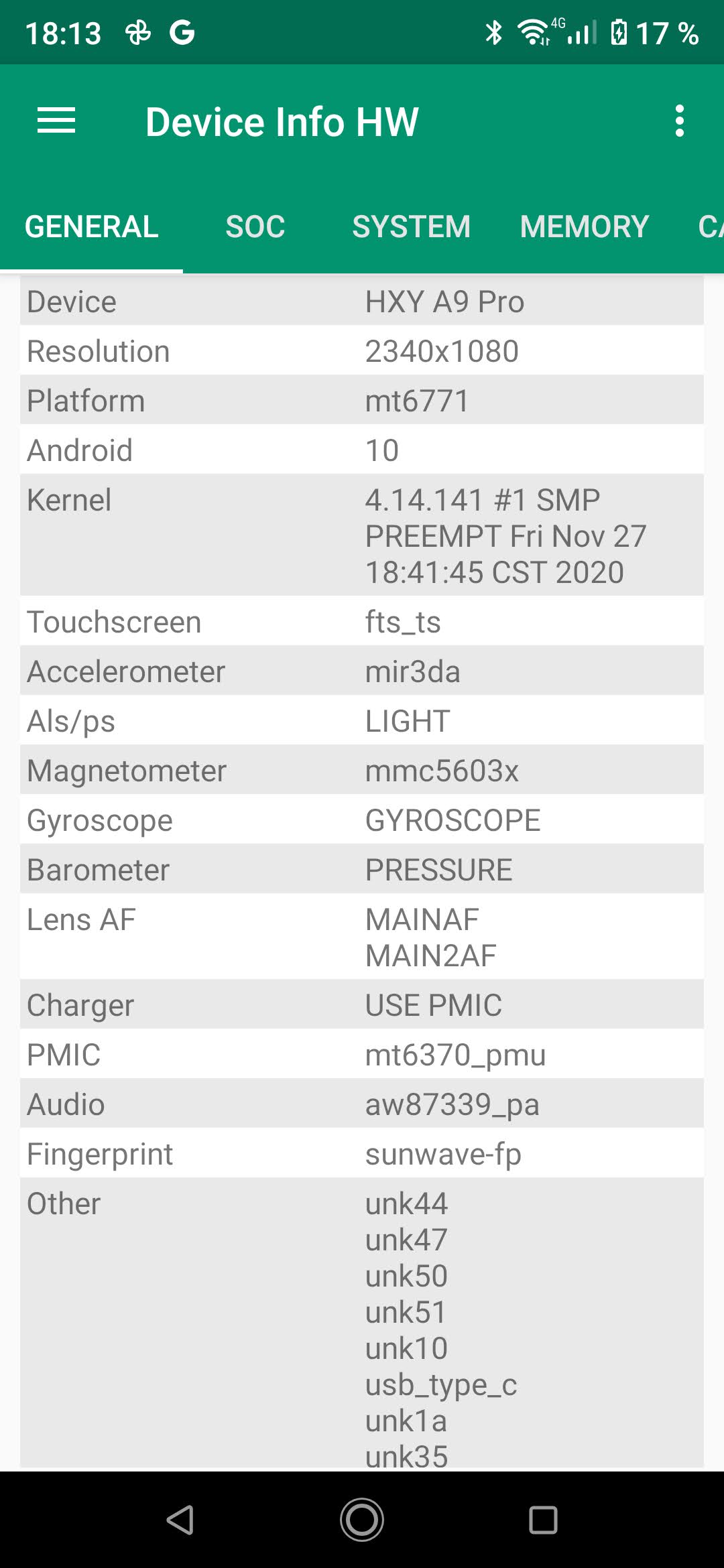This screenshot has height=1568, width=724.
Task: Go back with the system back button
Action: (180, 1520)
